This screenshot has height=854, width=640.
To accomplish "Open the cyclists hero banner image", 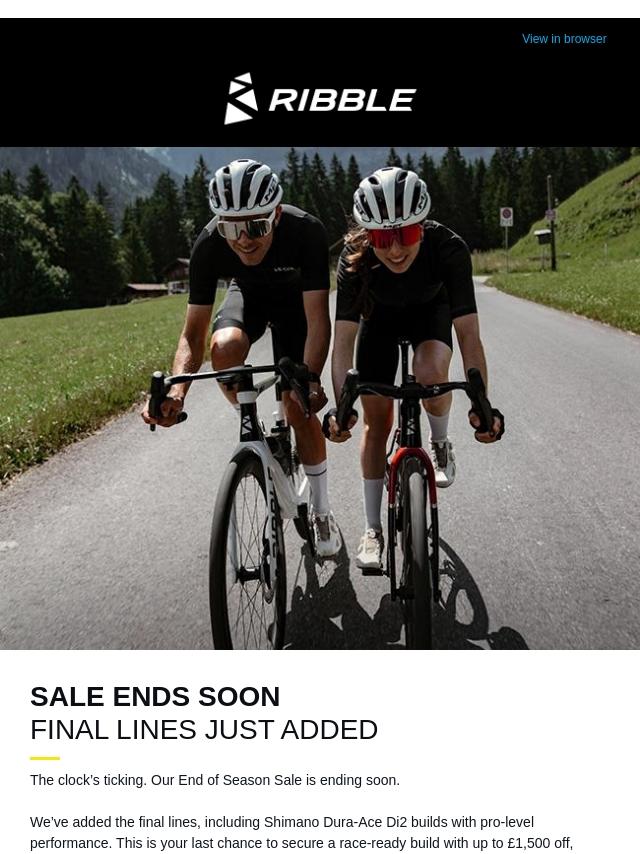I will (320, 398).
